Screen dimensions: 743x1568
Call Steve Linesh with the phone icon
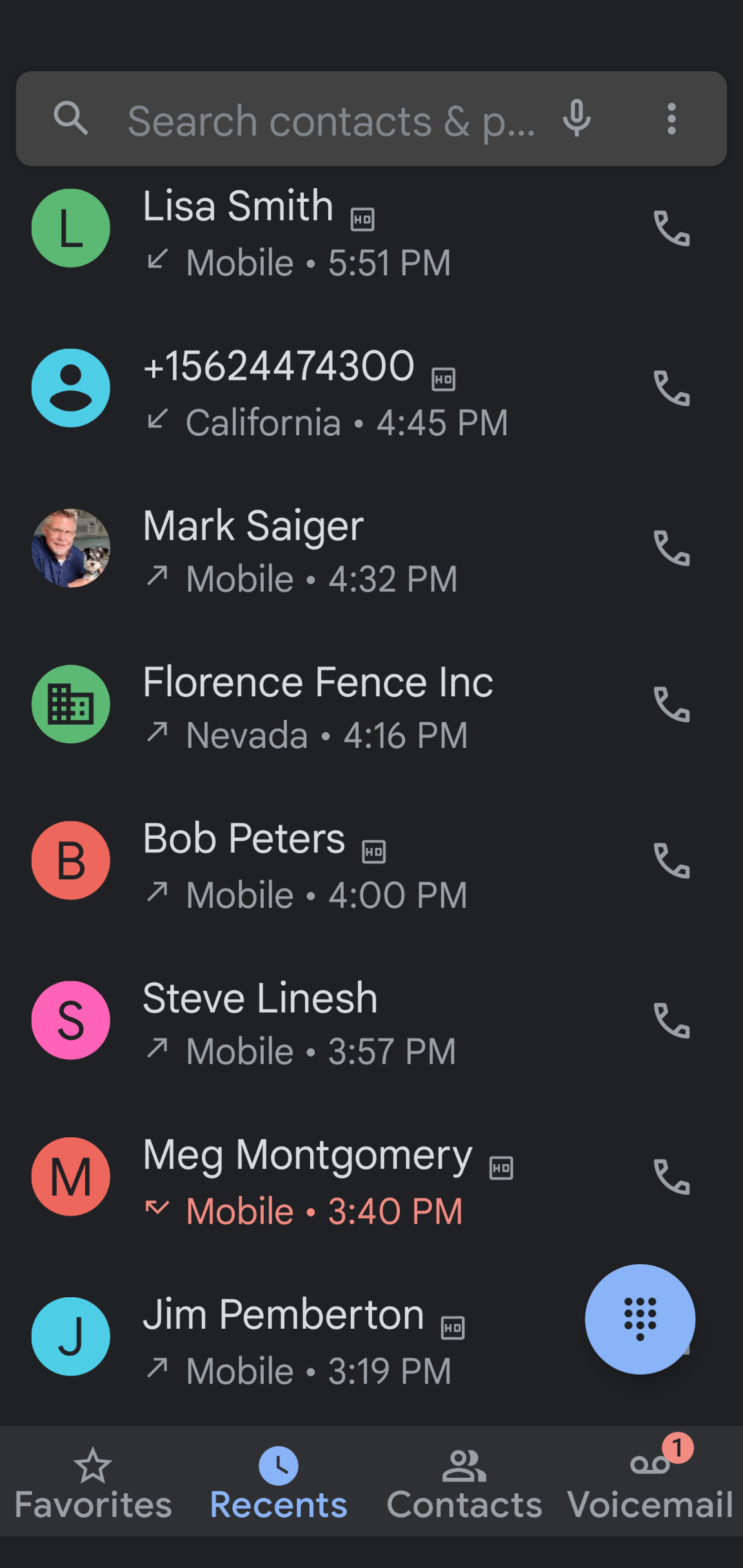671,1021
